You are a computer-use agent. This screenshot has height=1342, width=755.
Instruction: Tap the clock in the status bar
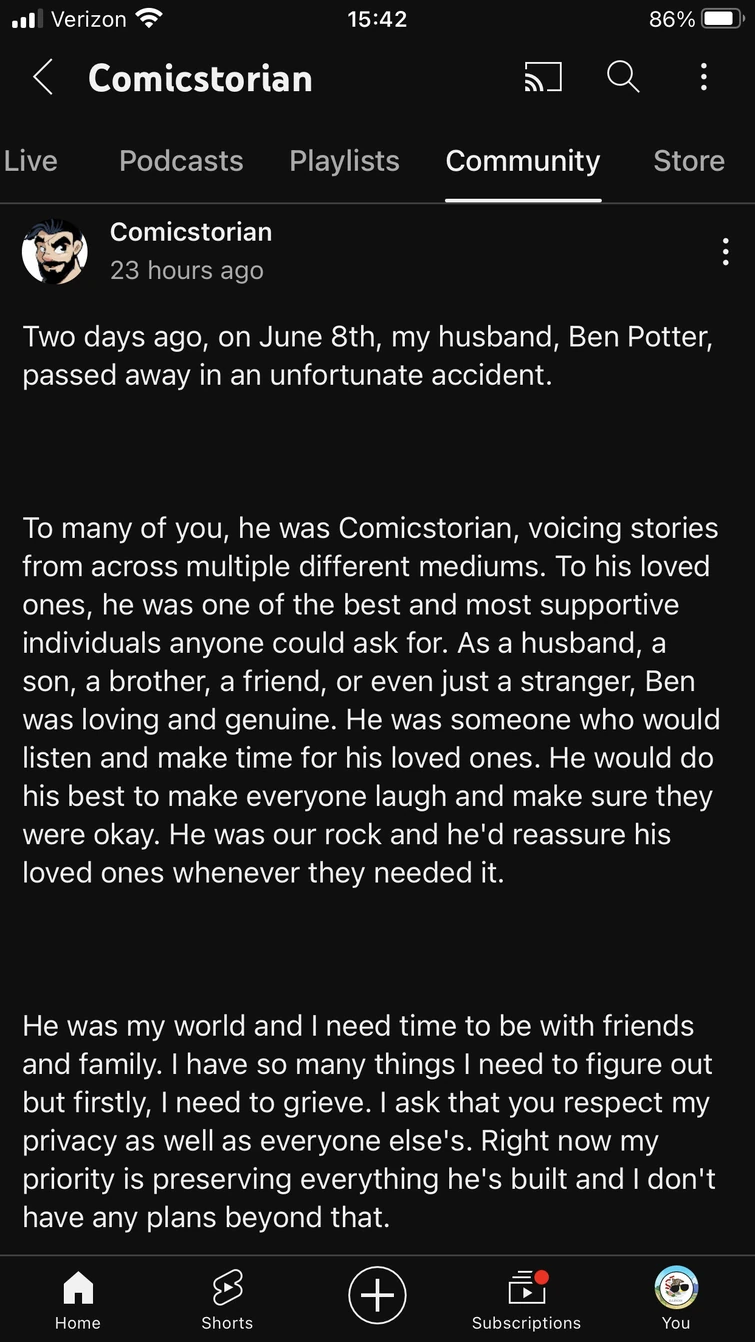[x=377, y=17]
